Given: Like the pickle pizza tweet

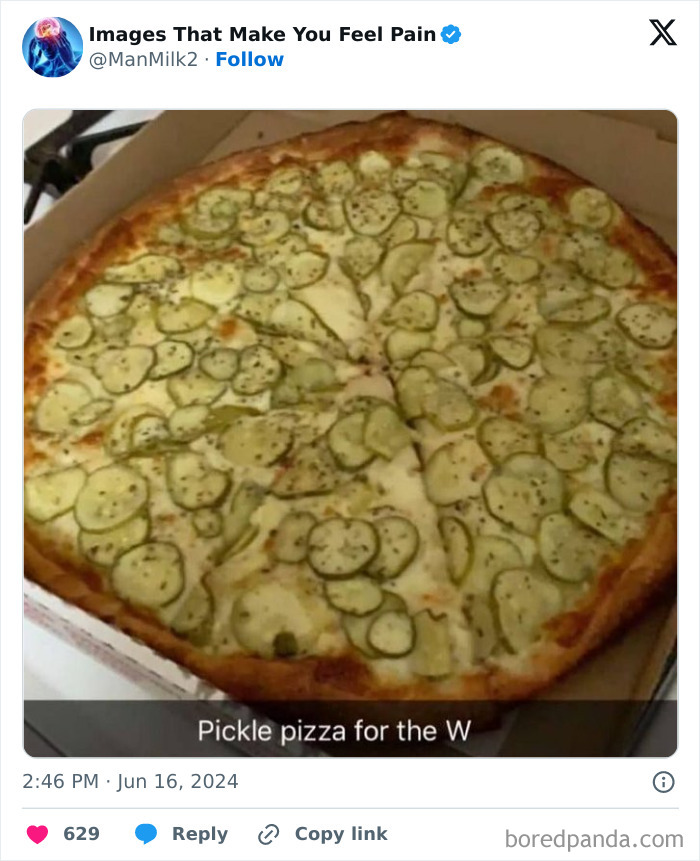Looking at the screenshot, I should coord(36,834).
